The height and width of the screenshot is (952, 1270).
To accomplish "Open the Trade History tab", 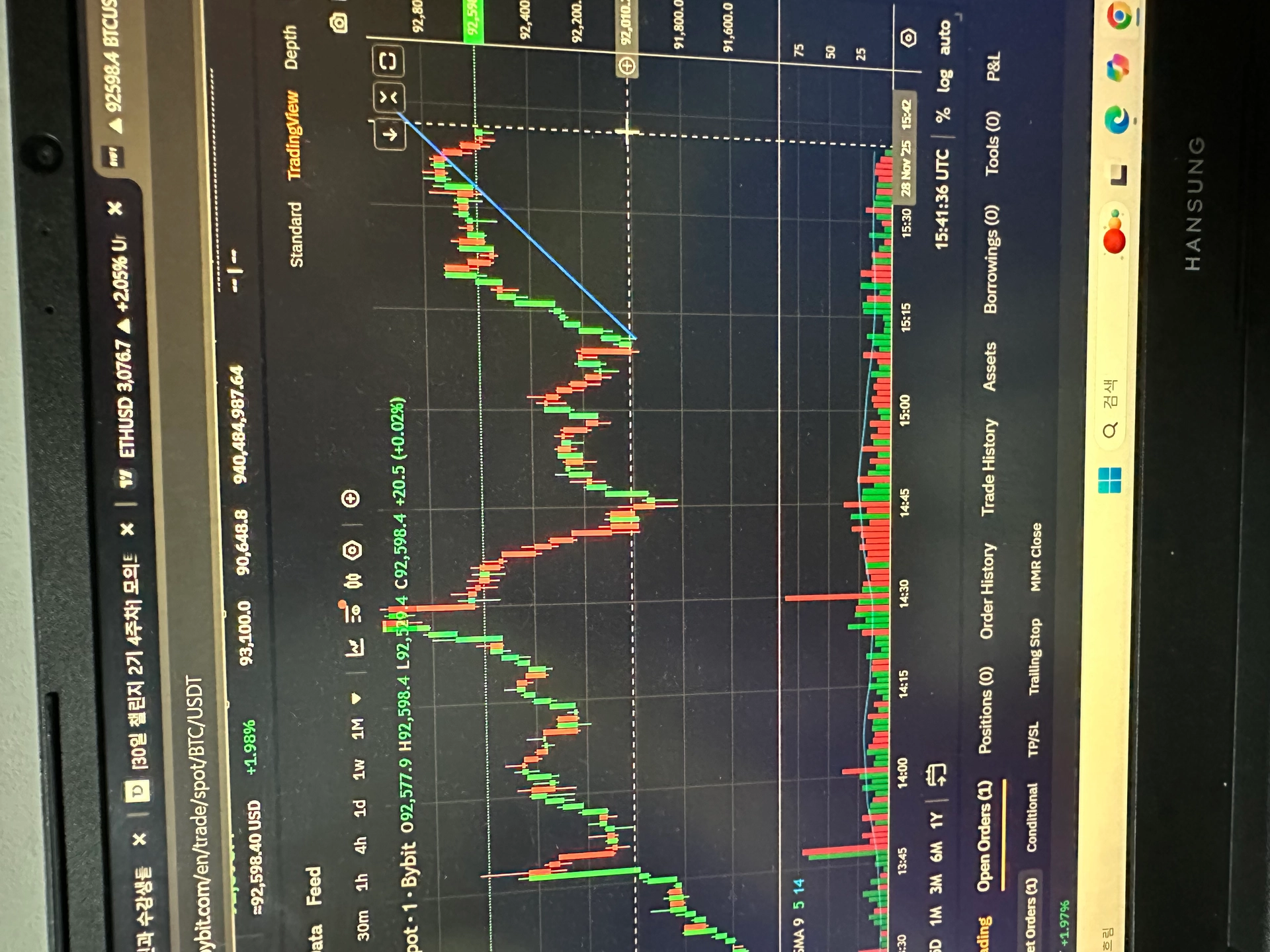I will click(988, 467).
